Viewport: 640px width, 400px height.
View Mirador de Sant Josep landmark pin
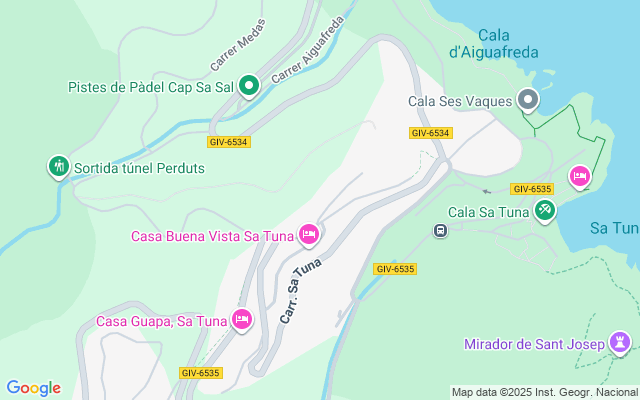621,343
